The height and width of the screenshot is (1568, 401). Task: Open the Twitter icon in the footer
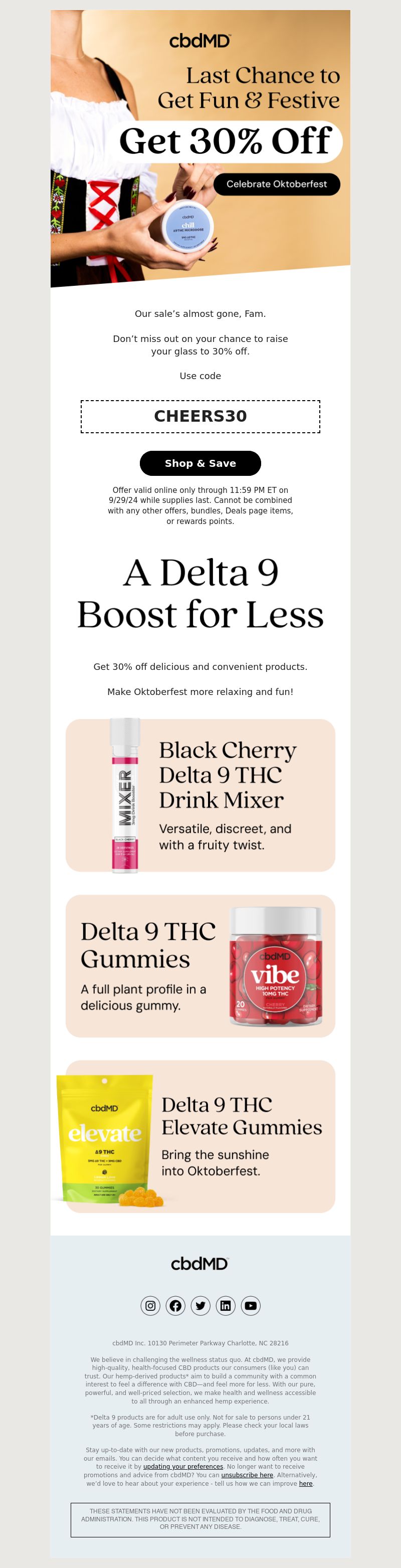coord(200,1306)
